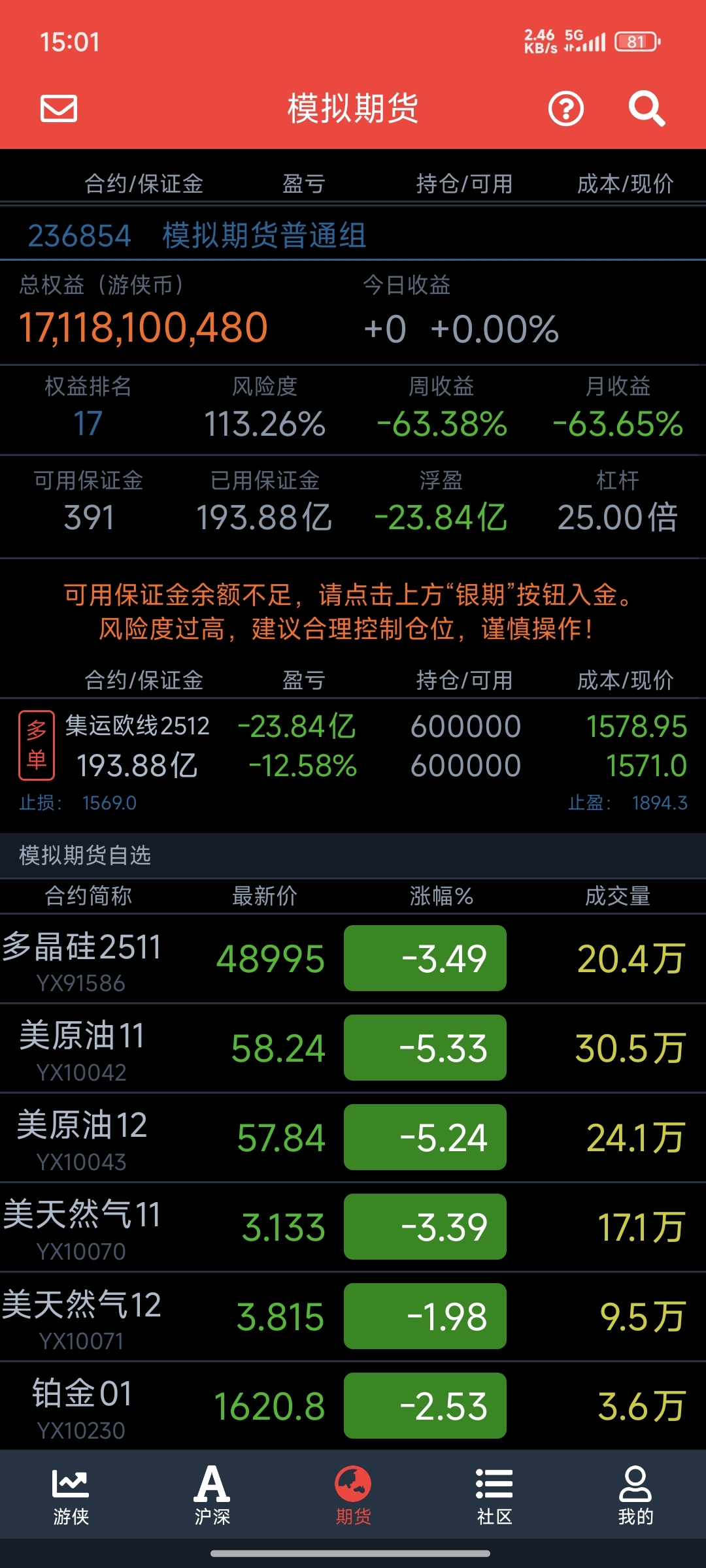Viewport: 706px width, 1568px height.
Task: Open account 236854 模拟期货普通组
Action: tap(196, 236)
